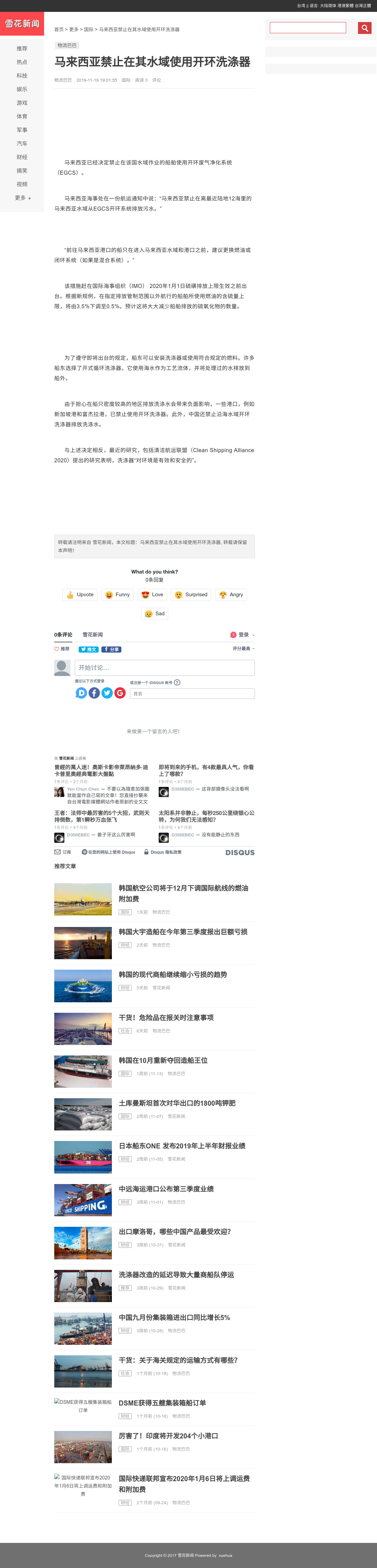The image size is (377, 1568).
Task: Expand the 更多 sidebar menu
Action: pyautogui.click(x=22, y=198)
